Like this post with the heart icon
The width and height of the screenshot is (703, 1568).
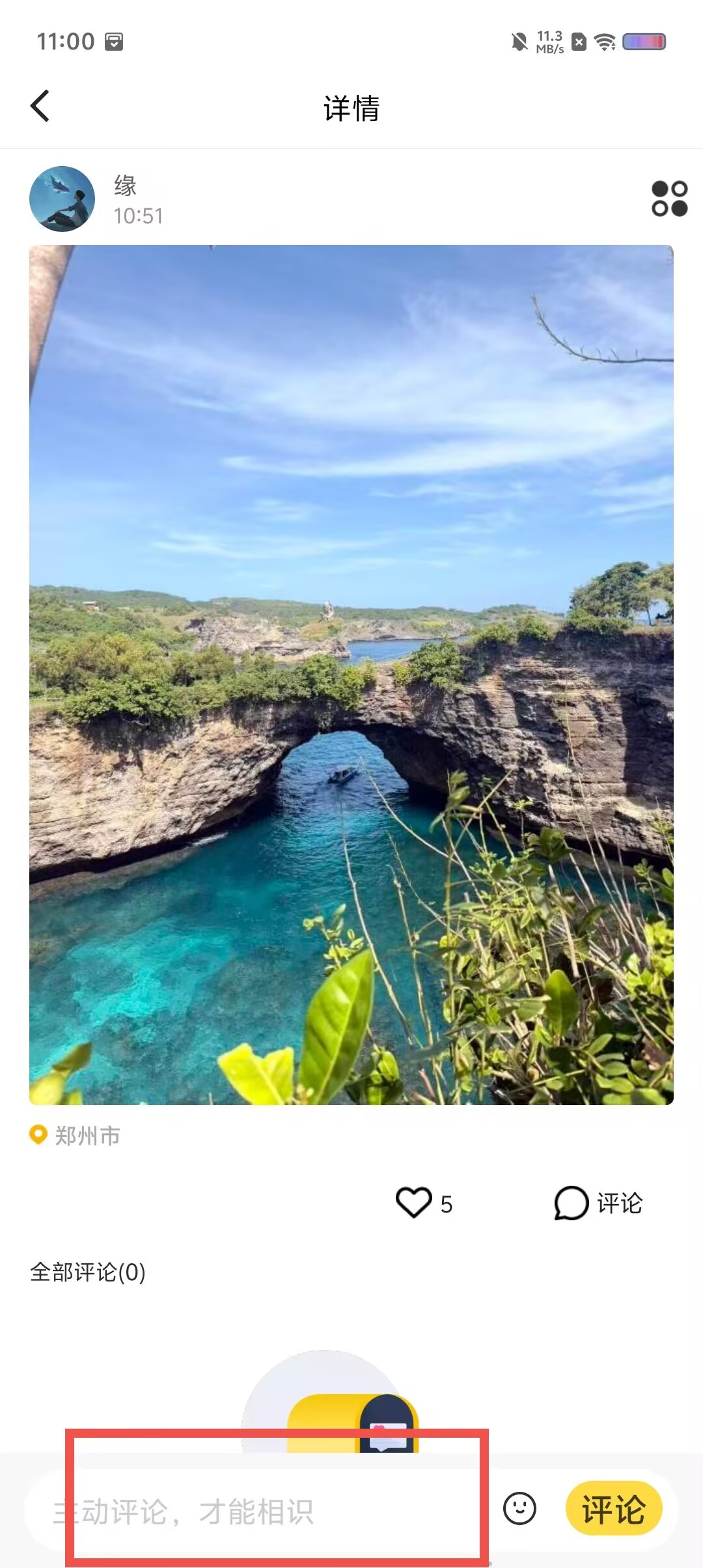(414, 1203)
